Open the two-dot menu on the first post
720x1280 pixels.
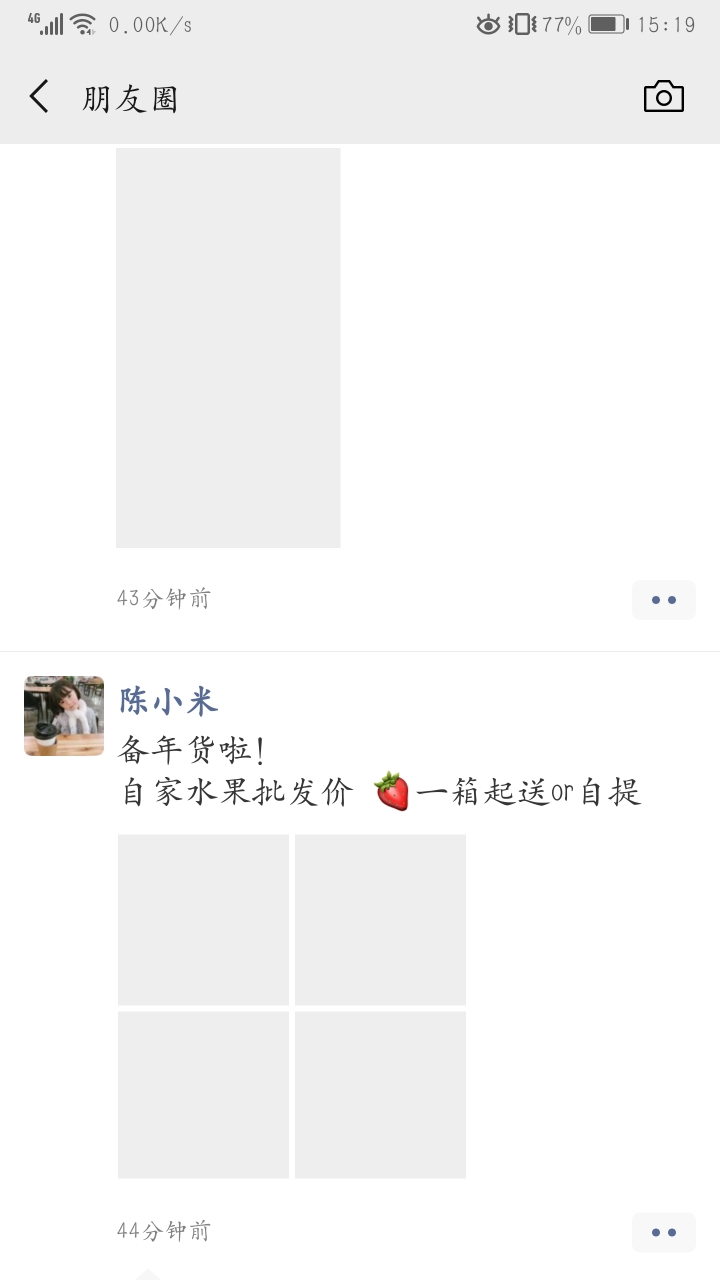663,599
